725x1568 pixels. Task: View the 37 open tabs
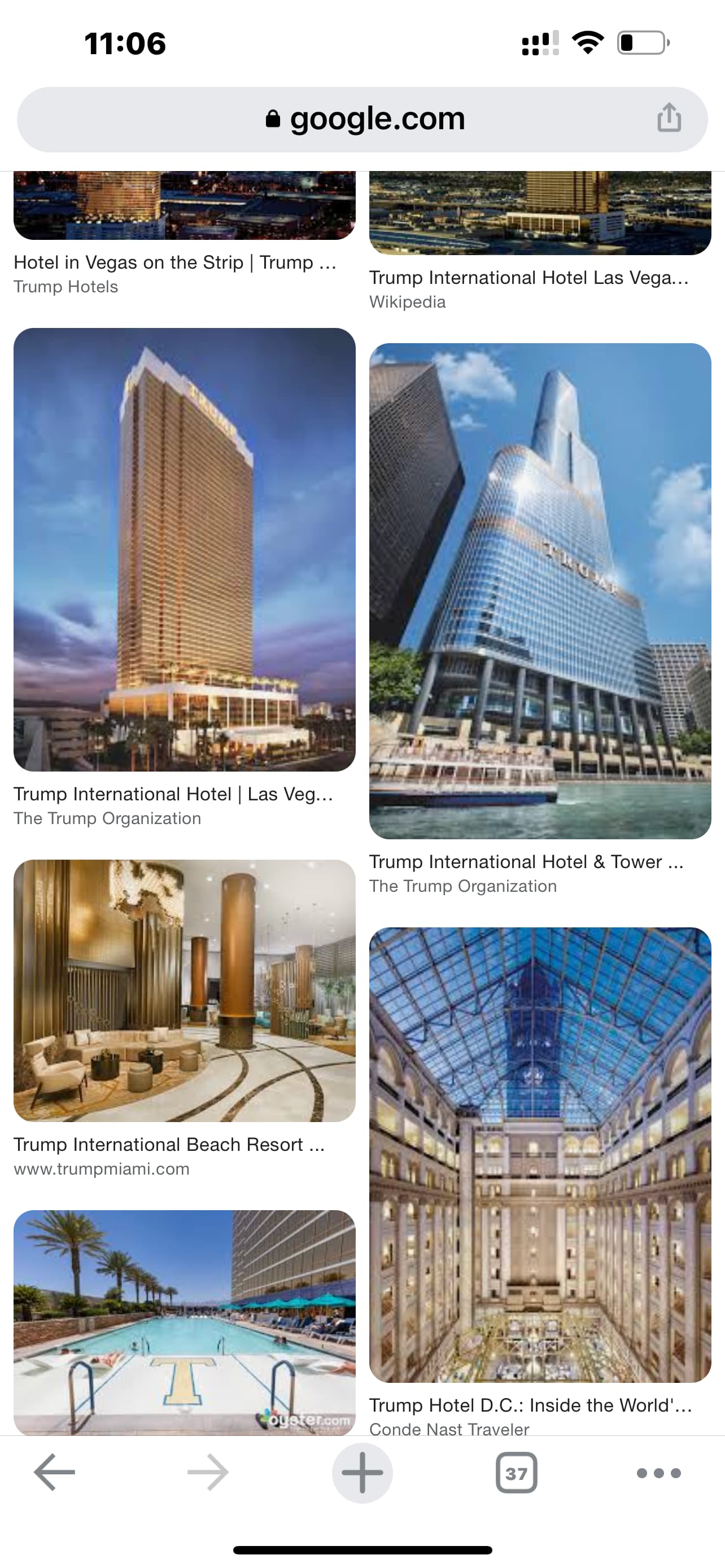pyautogui.click(x=516, y=1473)
